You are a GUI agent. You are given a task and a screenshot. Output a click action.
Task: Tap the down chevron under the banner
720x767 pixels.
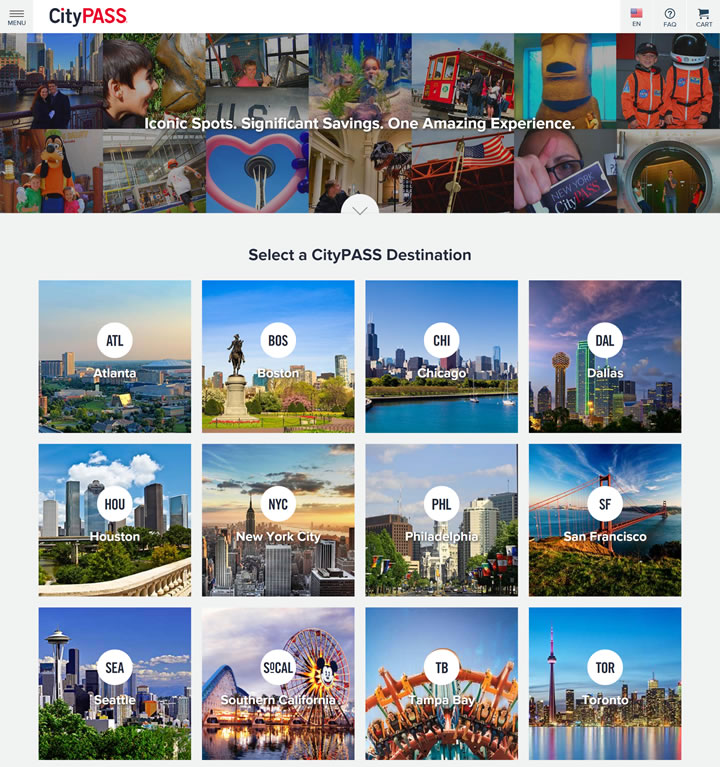point(360,207)
